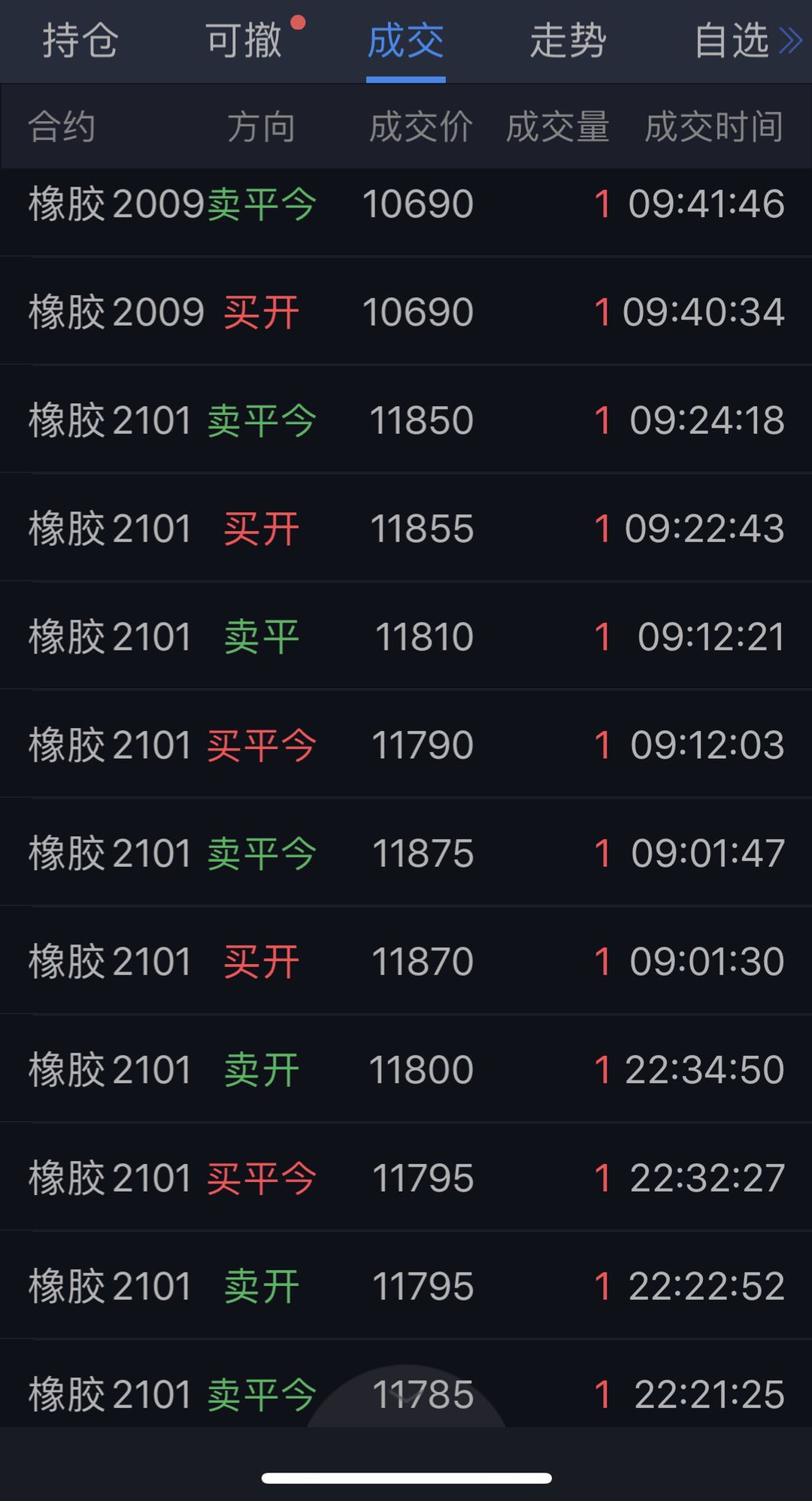This screenshot has height=1501, width=812.
Task: Select the 橡胶2101 trade at 22:32:27
Action: 406,1178
